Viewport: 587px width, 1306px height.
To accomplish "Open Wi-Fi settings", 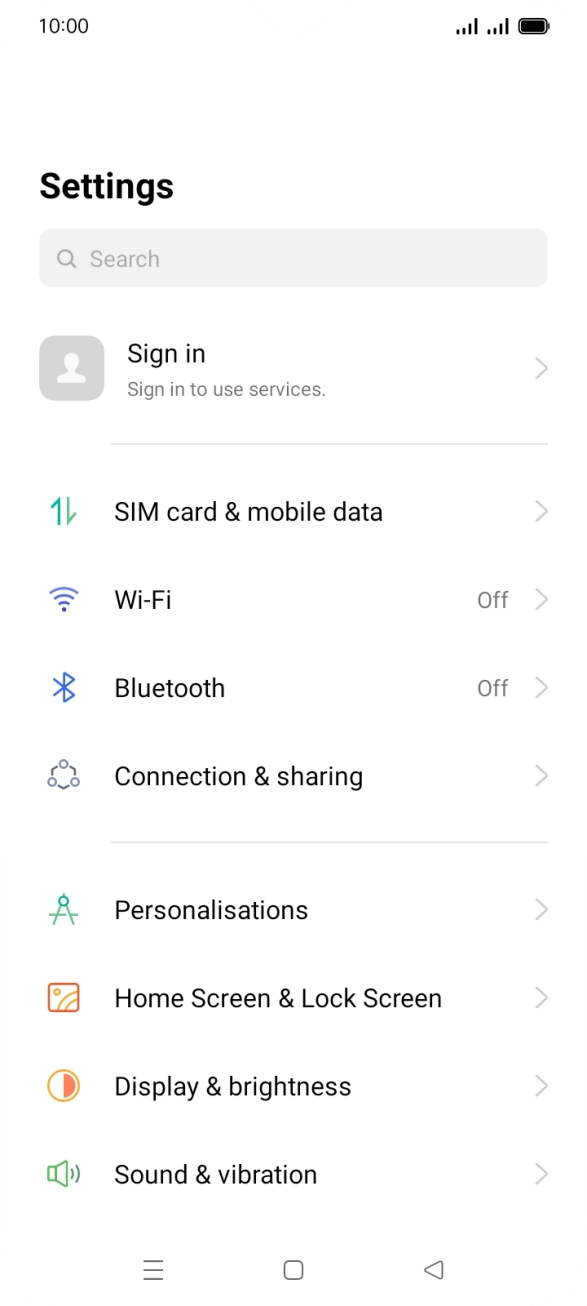I will click(293, 600).
